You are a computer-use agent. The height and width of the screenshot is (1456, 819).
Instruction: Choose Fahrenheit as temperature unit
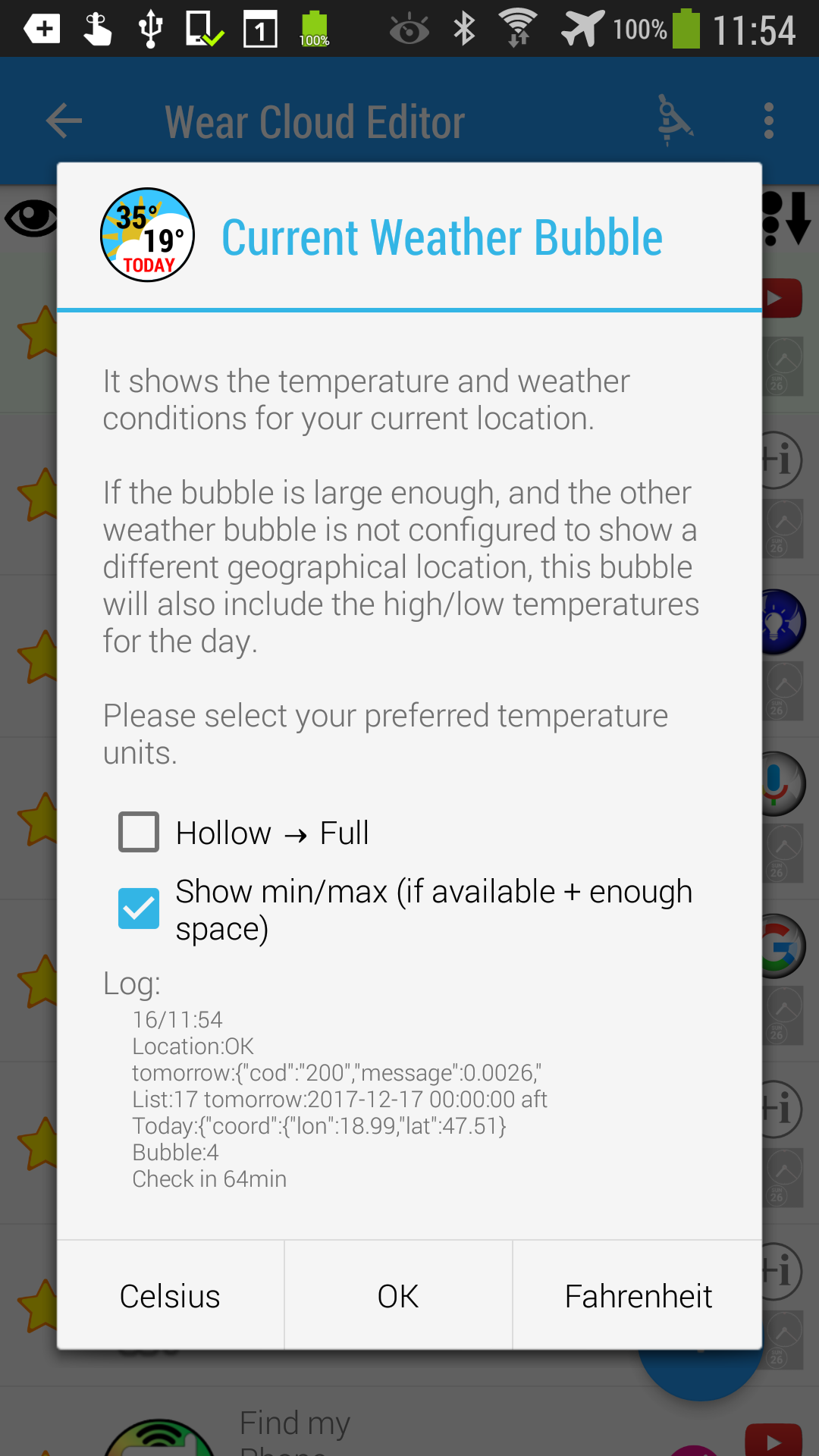pos(638,1296)
